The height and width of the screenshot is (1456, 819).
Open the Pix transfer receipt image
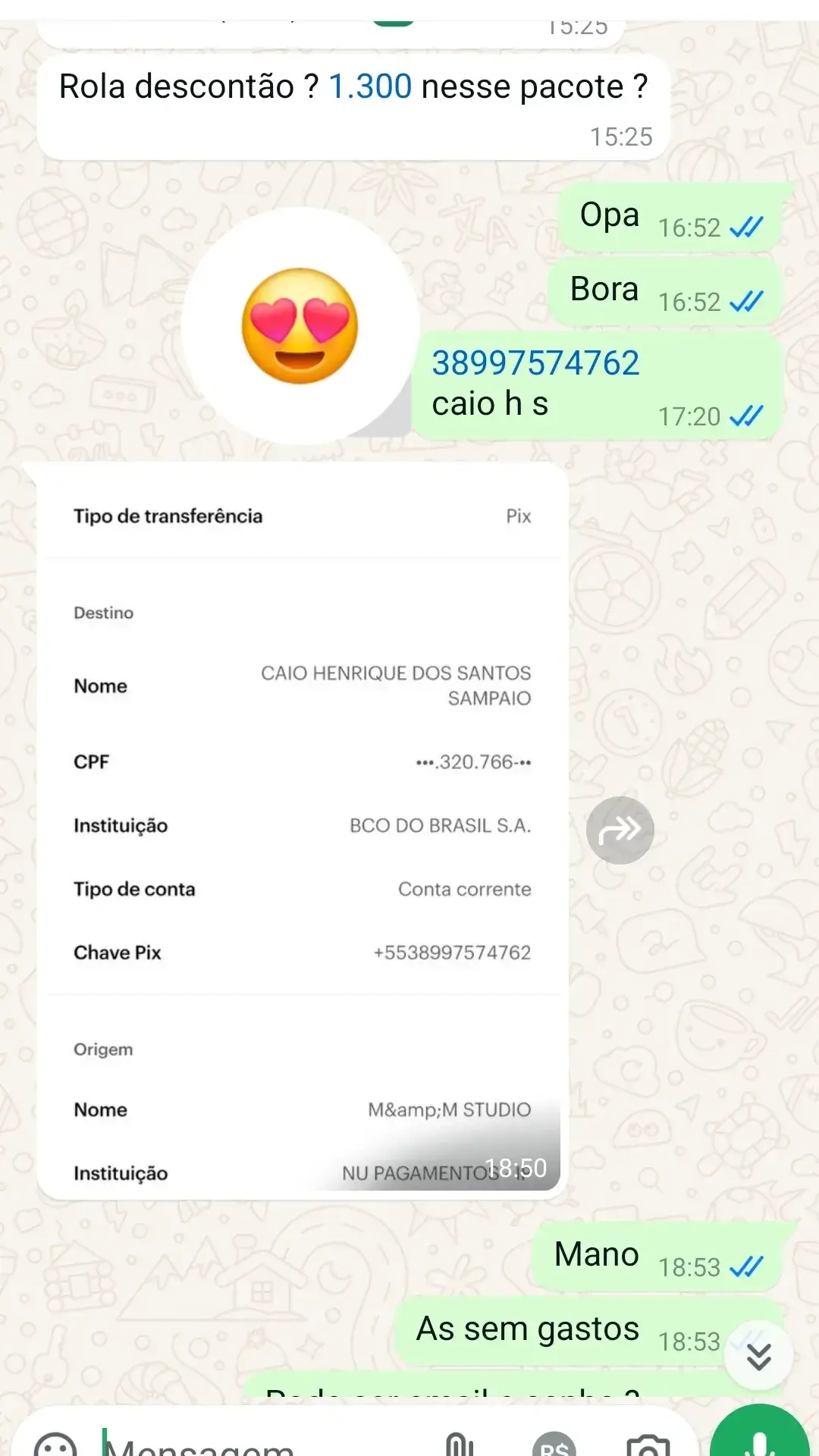[x=302, y=830]
